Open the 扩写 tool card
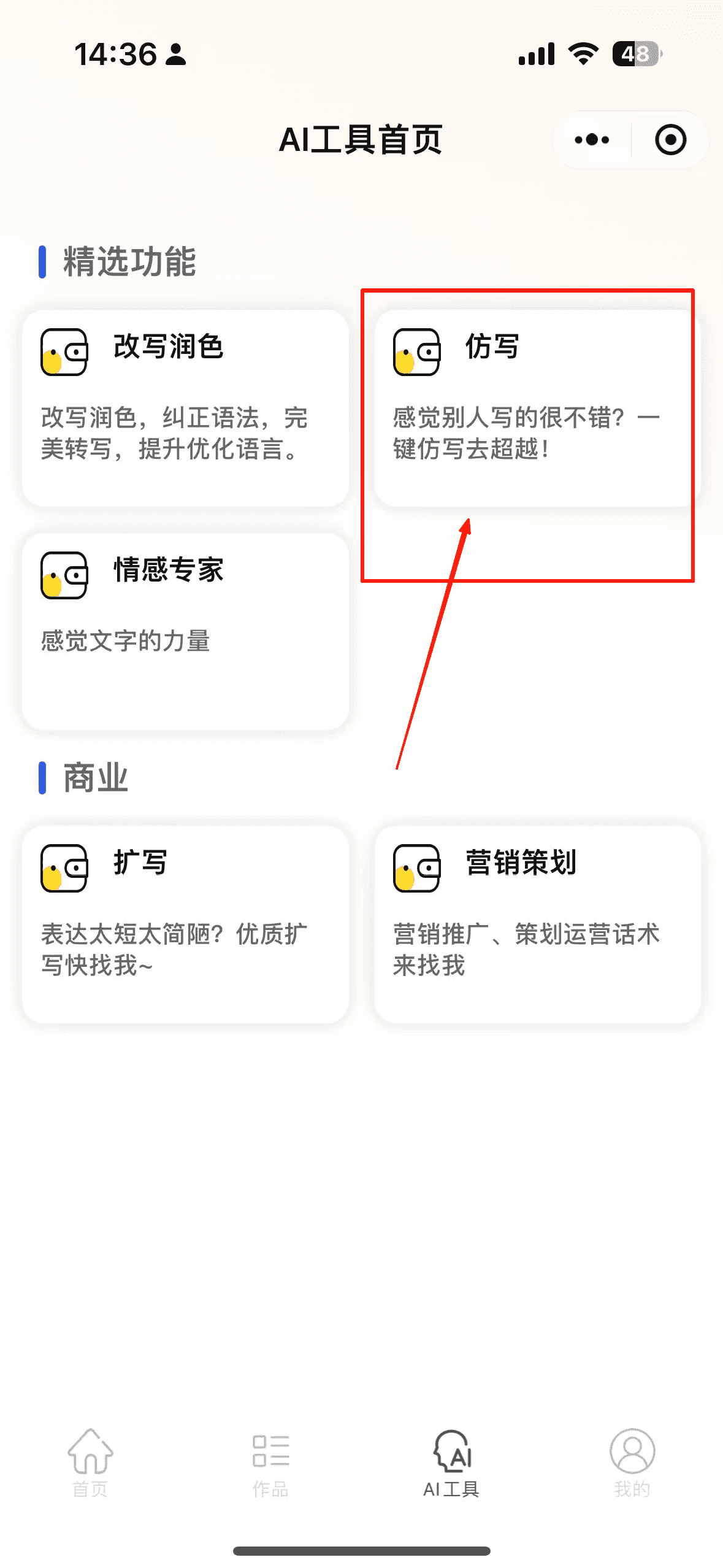723x1568 pixels. click(x=185, y=924)
